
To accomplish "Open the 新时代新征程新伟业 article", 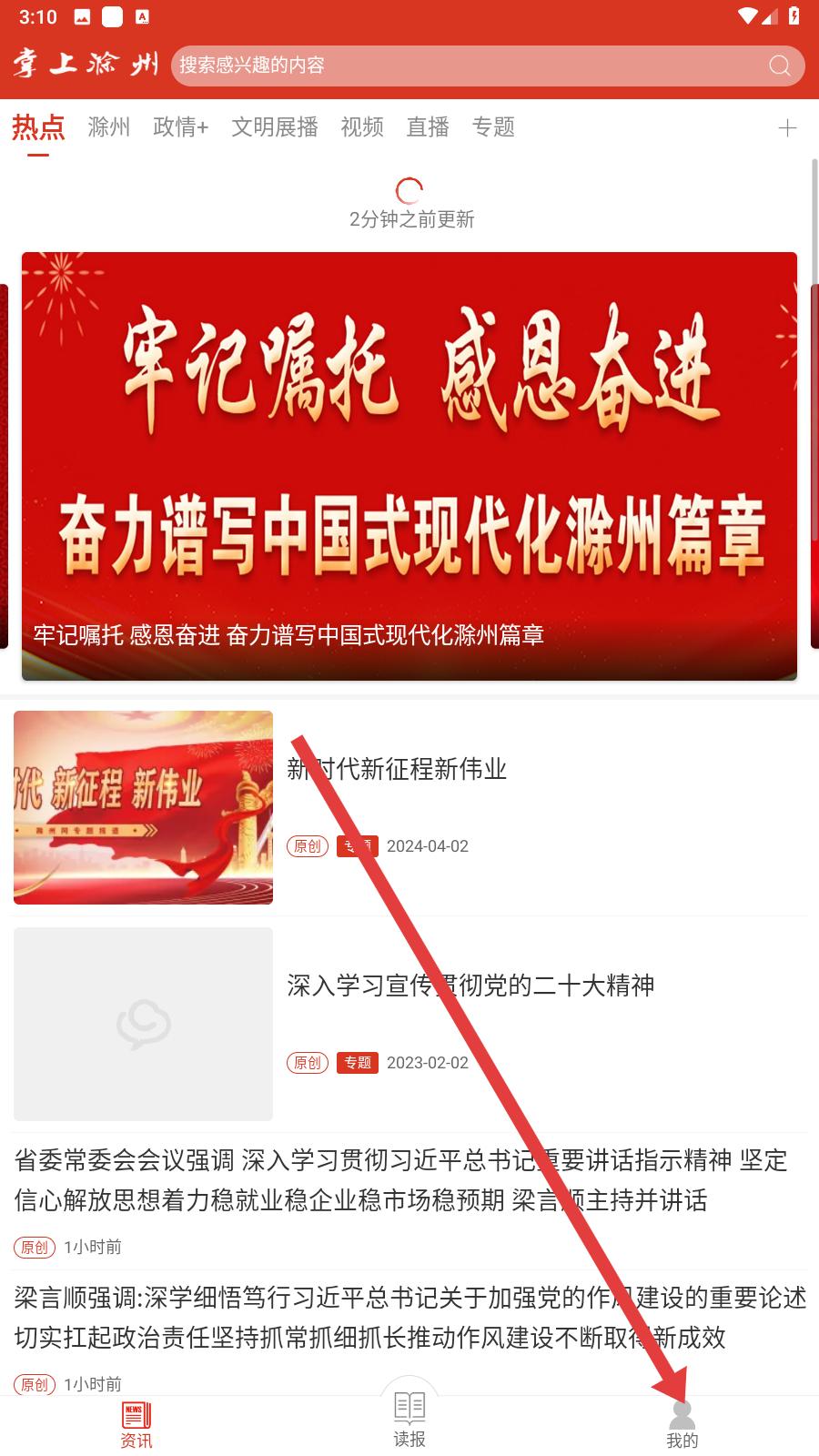I will [409, 807].
